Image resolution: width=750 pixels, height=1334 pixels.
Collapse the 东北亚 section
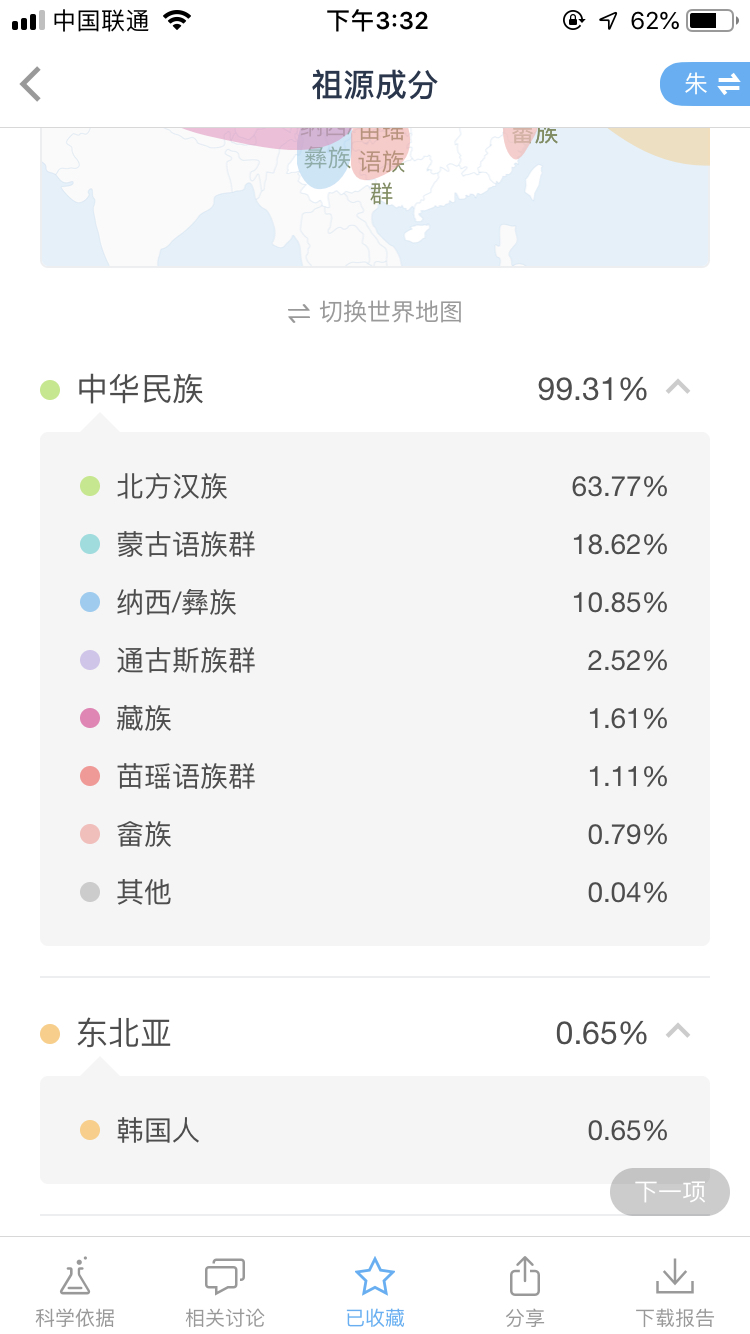tap(678, 1032)
